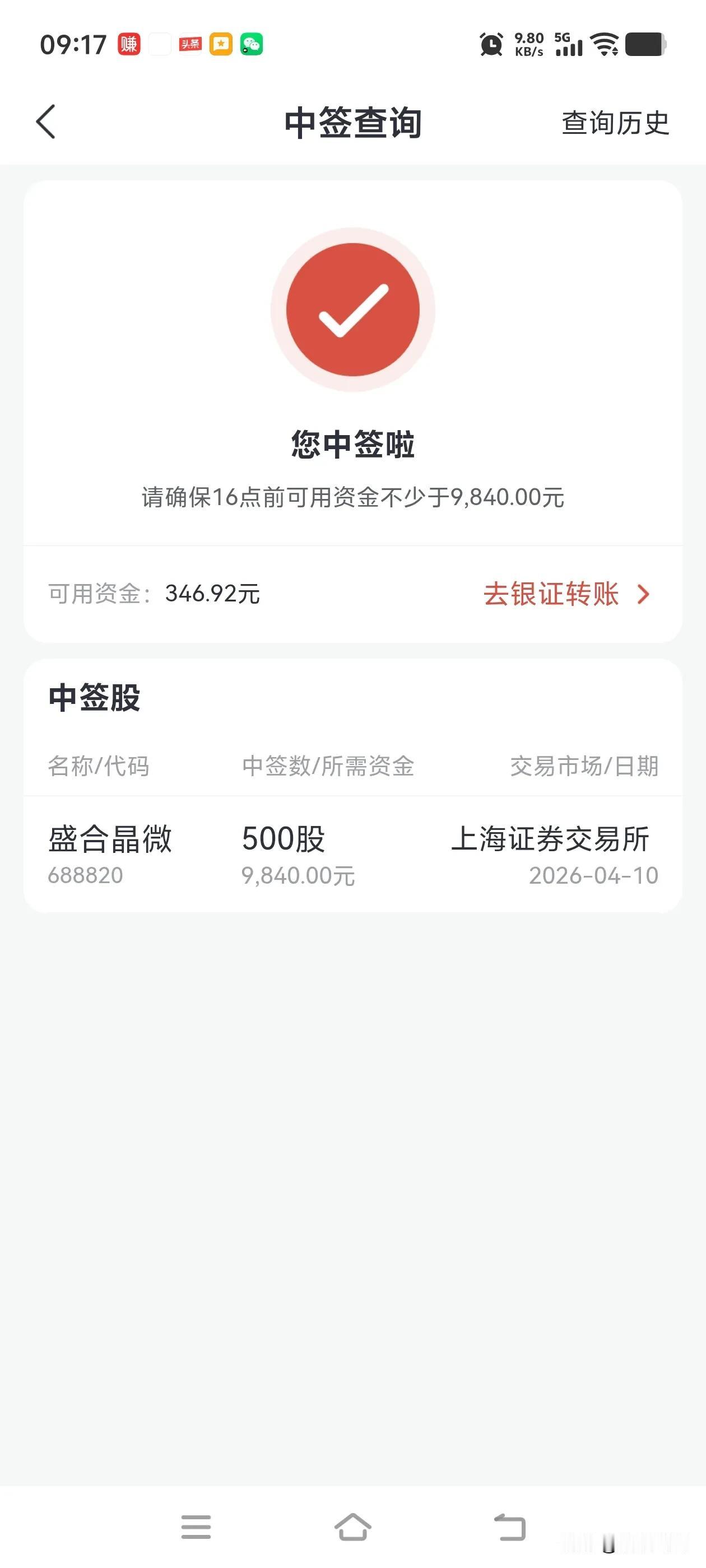Screen dimensions: 706x1568
Task: Tap the alarm clock icon in status bar
Action: (491, 44)
